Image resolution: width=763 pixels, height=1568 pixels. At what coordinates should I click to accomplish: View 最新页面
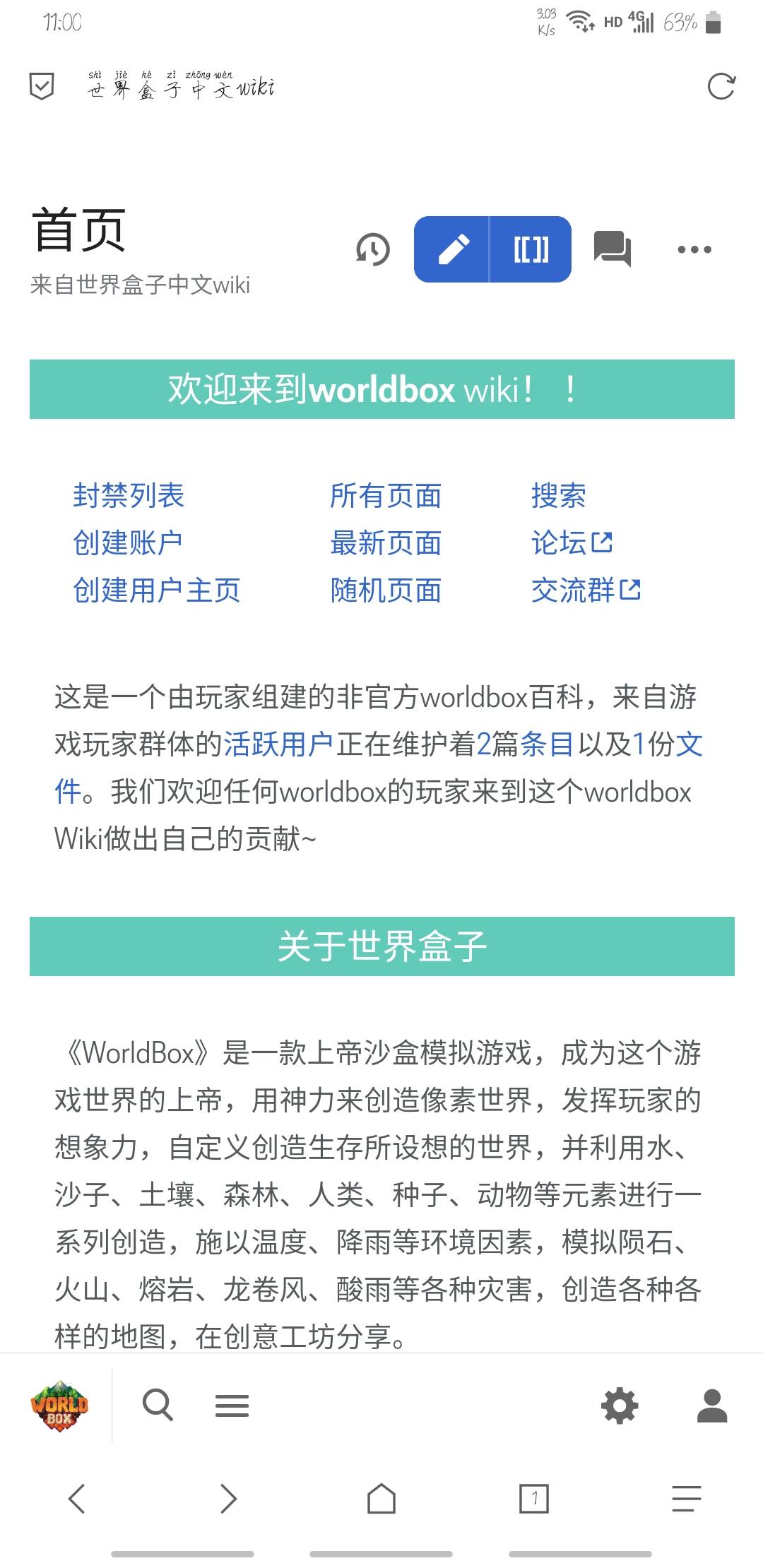click(x=386, y=542)
